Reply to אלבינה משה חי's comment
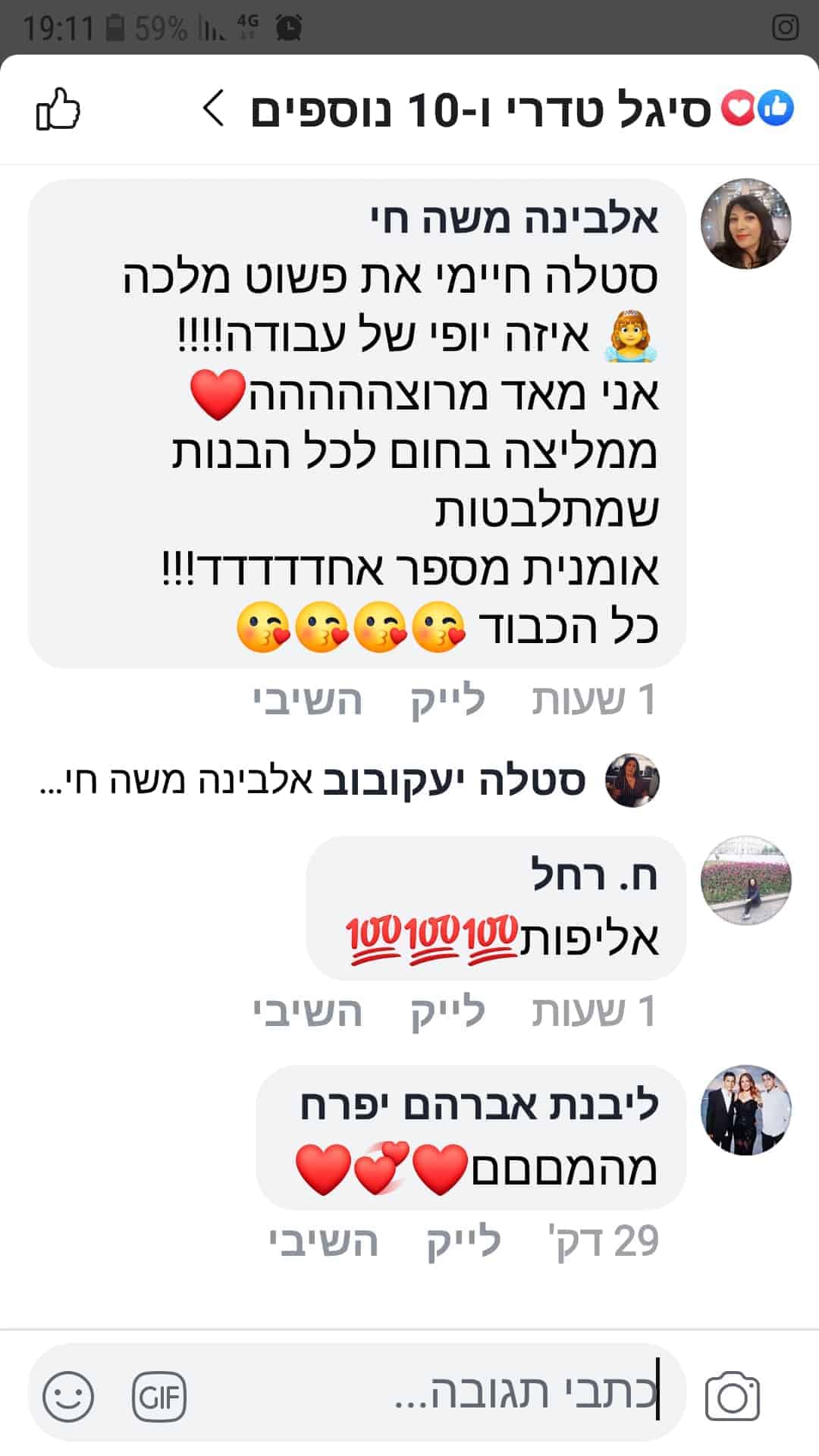Viewport: 819px width, 1456px height. 308,700
